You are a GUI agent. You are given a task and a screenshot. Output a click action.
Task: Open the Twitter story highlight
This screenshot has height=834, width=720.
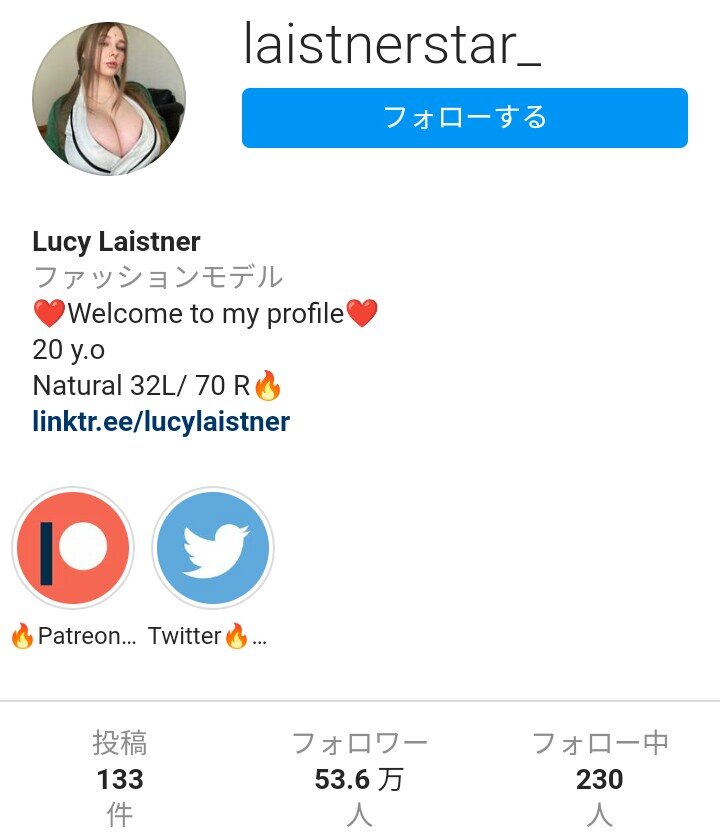213,548
